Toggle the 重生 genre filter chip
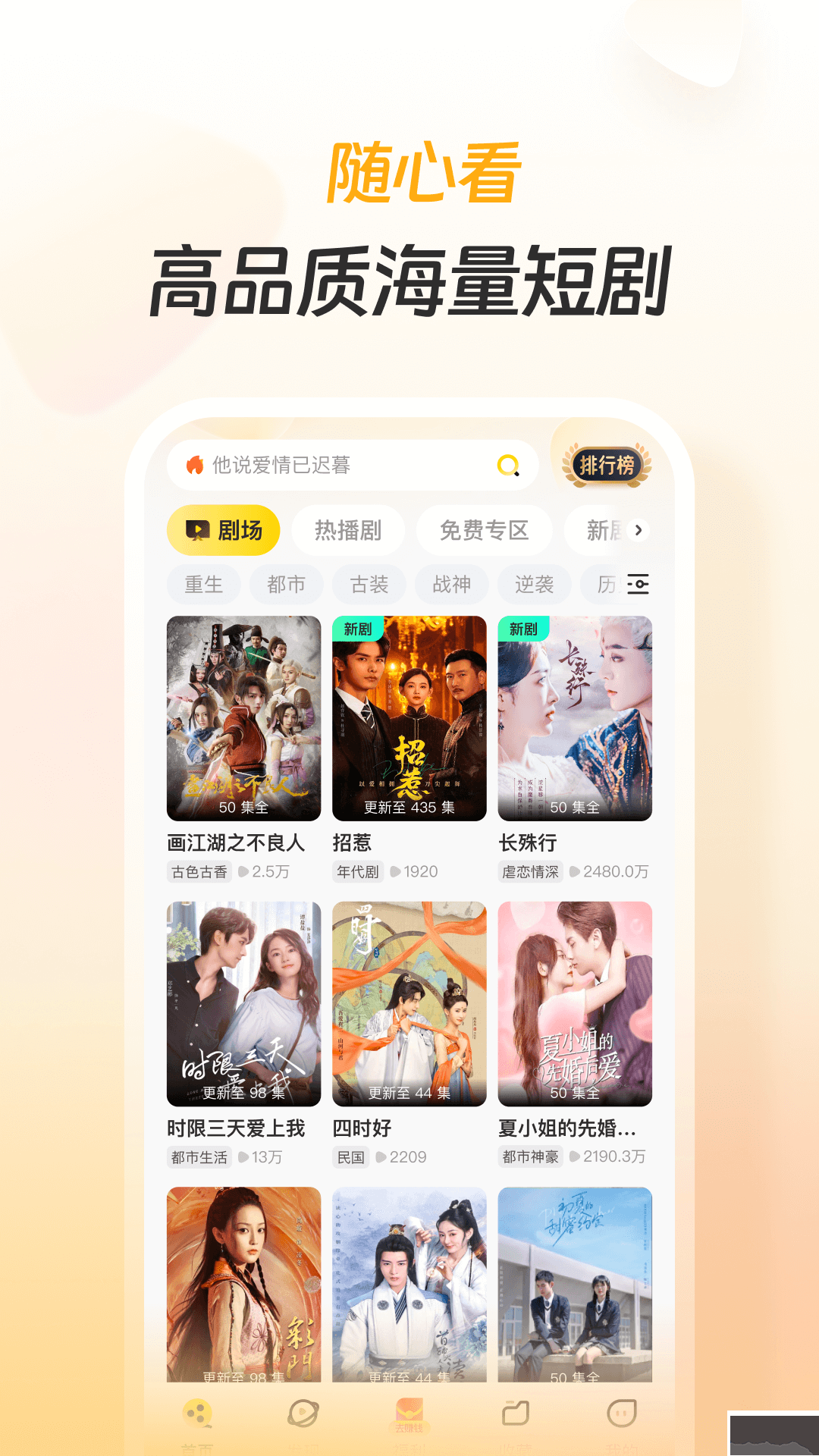819x1456 pixels. coord(202,585)
